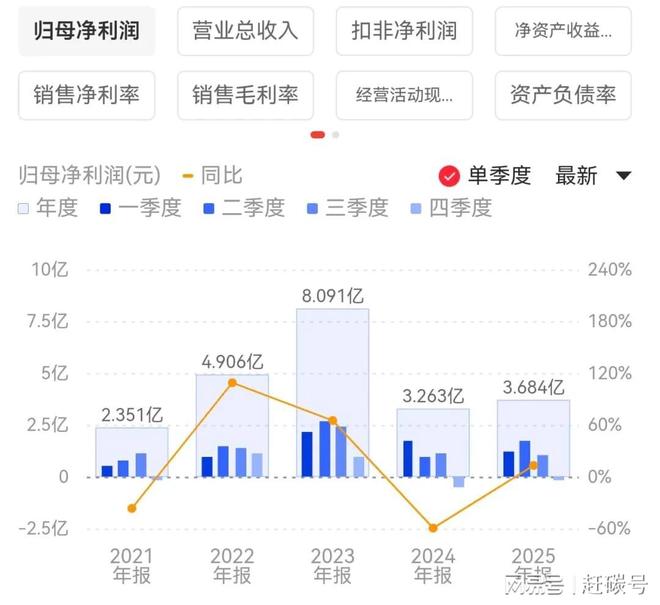
Task: Toggle the 单季度 checkbox
Action: [450, 176]
